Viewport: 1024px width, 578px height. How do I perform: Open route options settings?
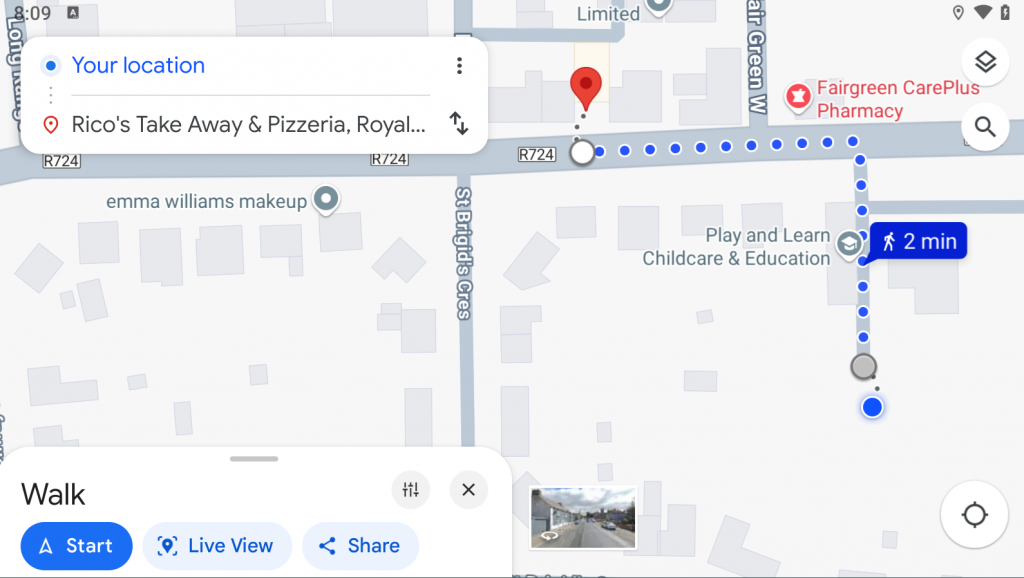pyautogui.click(x=410, y=490)
